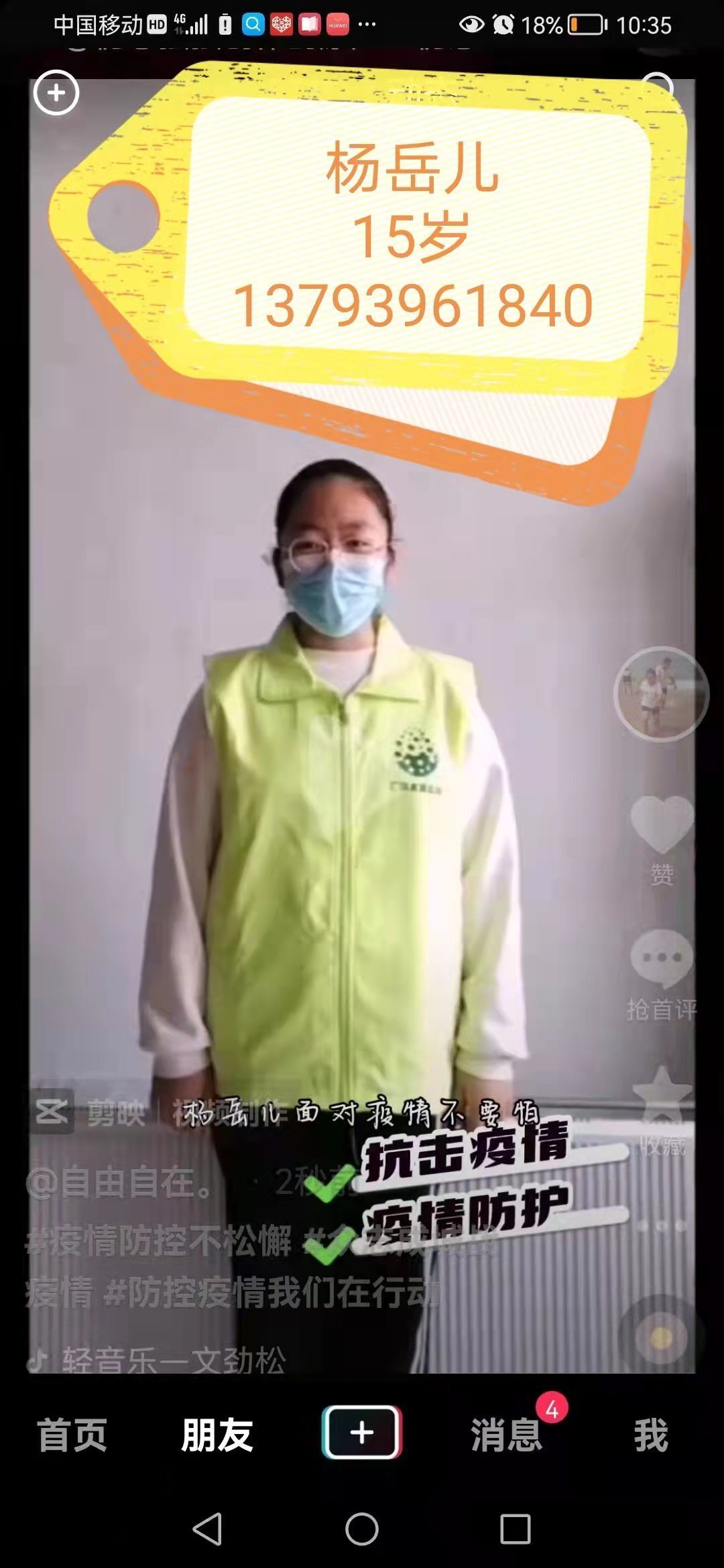The width and height of the screenshot is (724, 1568).
Task: Open the 消息 messages tab
Action: (507, 1435)
